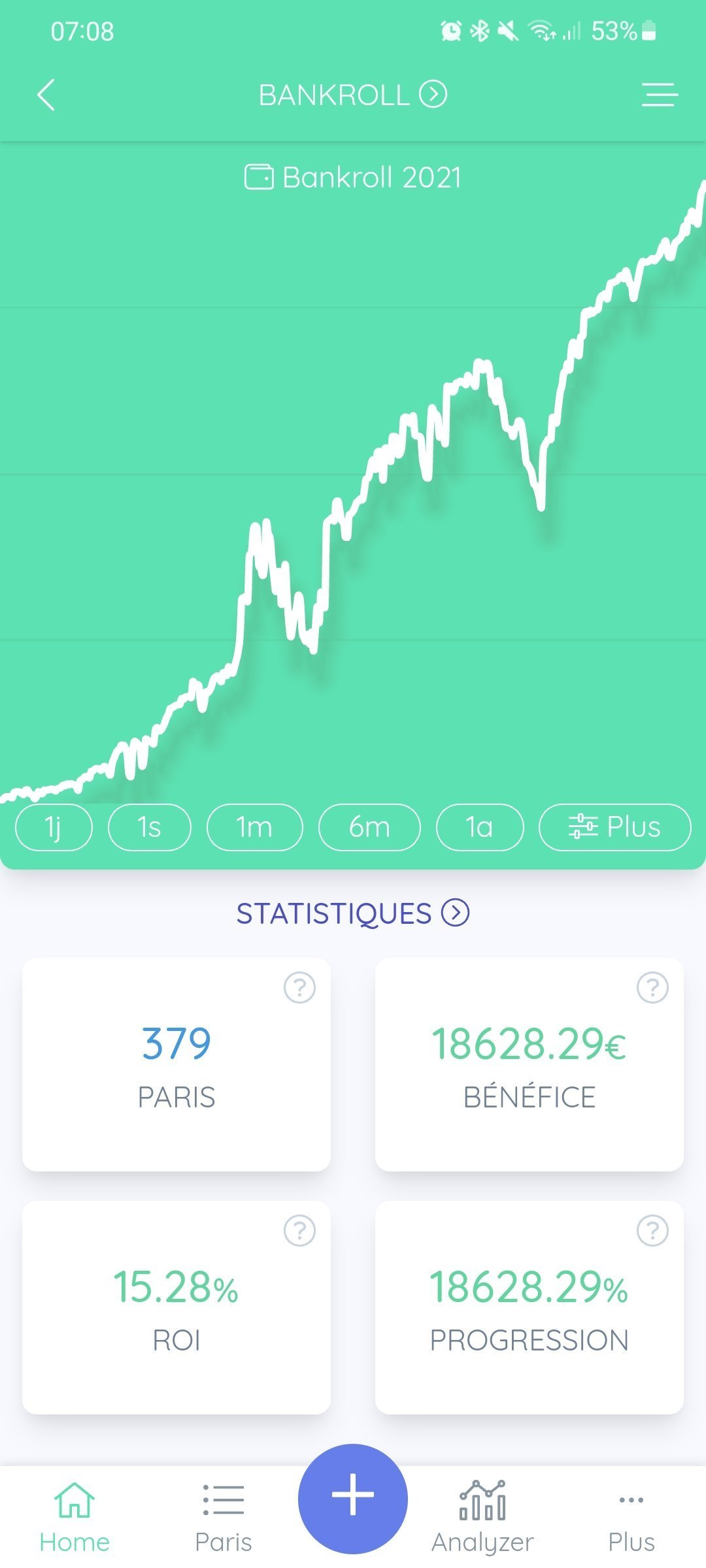
Task: Open the Plus tab in bottom navigation
Action: (631, 1517)
